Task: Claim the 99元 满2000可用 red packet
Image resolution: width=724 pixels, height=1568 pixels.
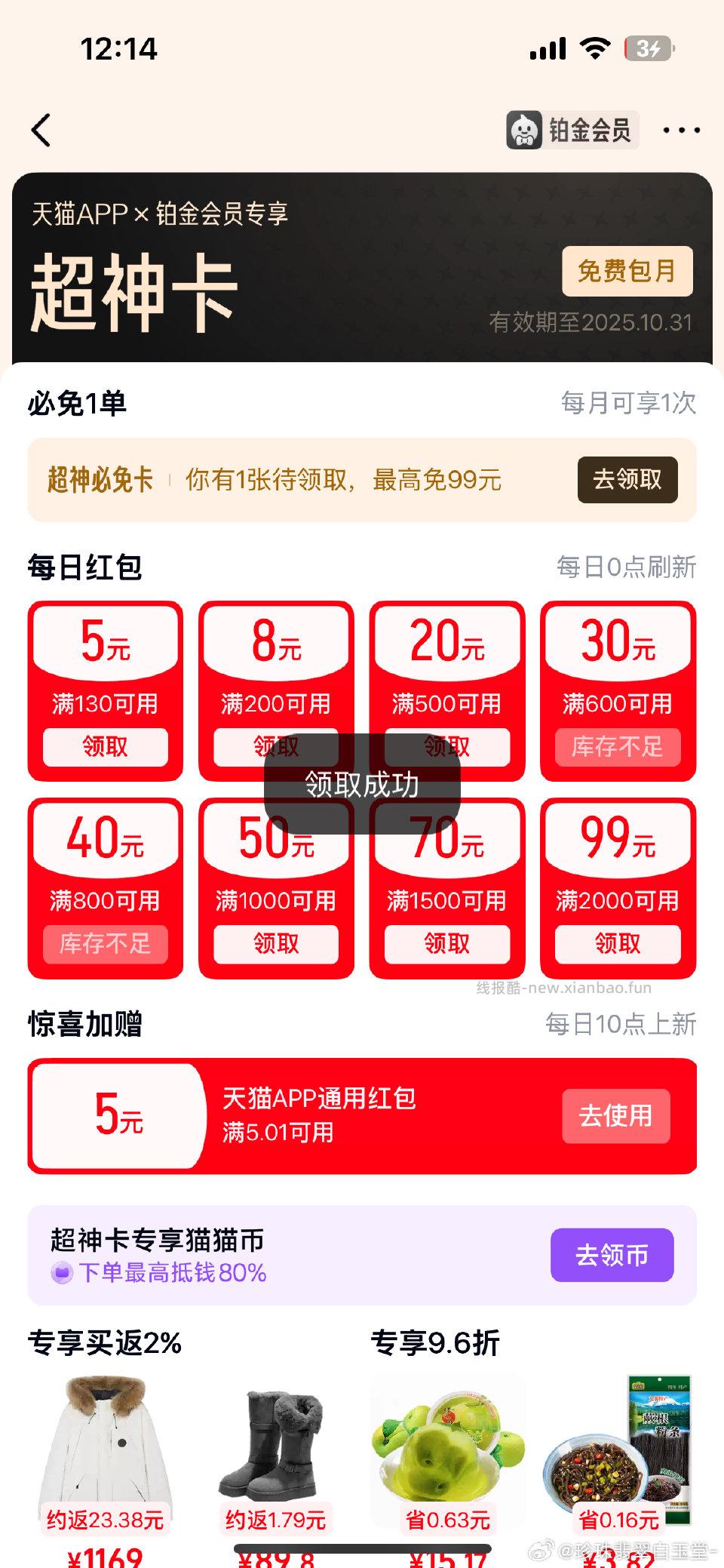Action: (618, 943)
